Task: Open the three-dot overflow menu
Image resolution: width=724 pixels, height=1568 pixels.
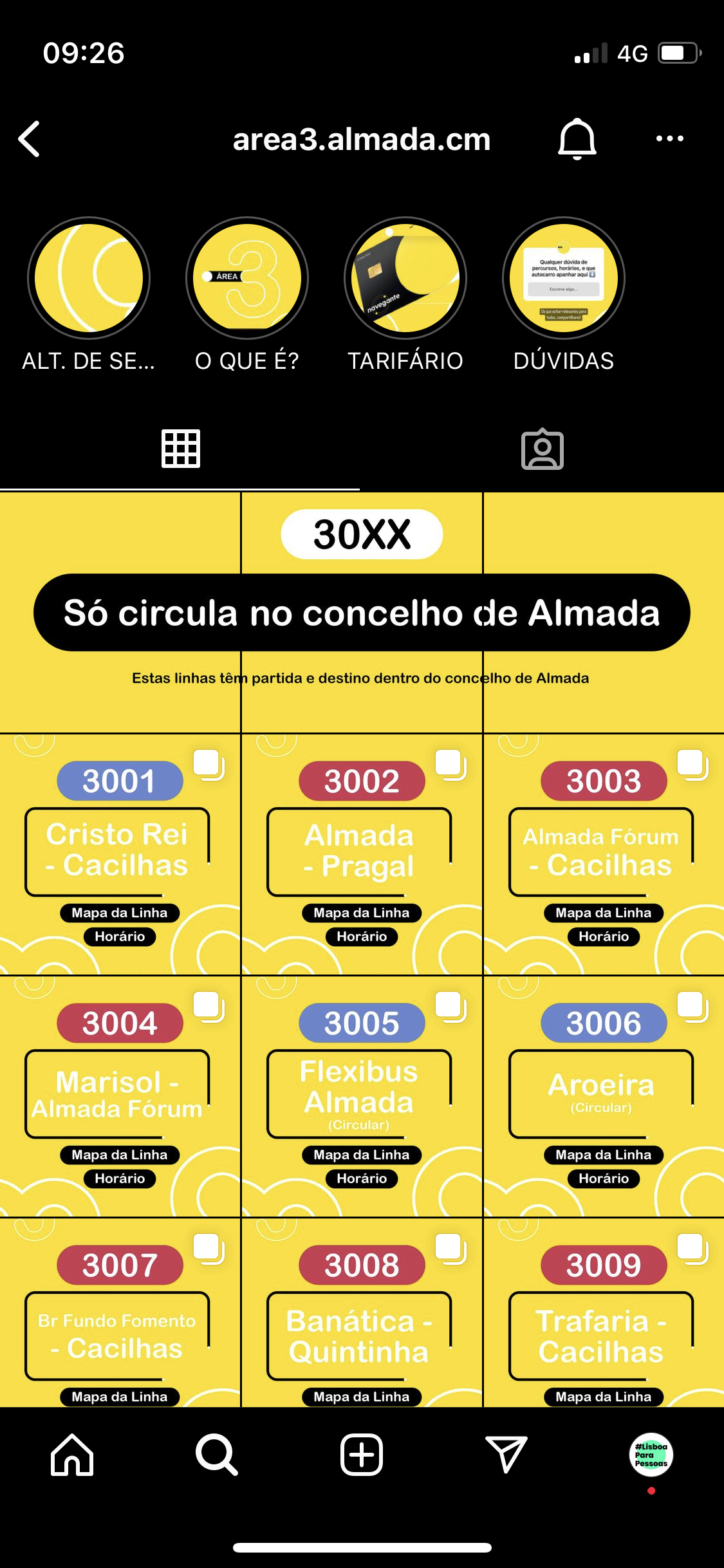Action: pyautogui.click(x=669, y=138)
